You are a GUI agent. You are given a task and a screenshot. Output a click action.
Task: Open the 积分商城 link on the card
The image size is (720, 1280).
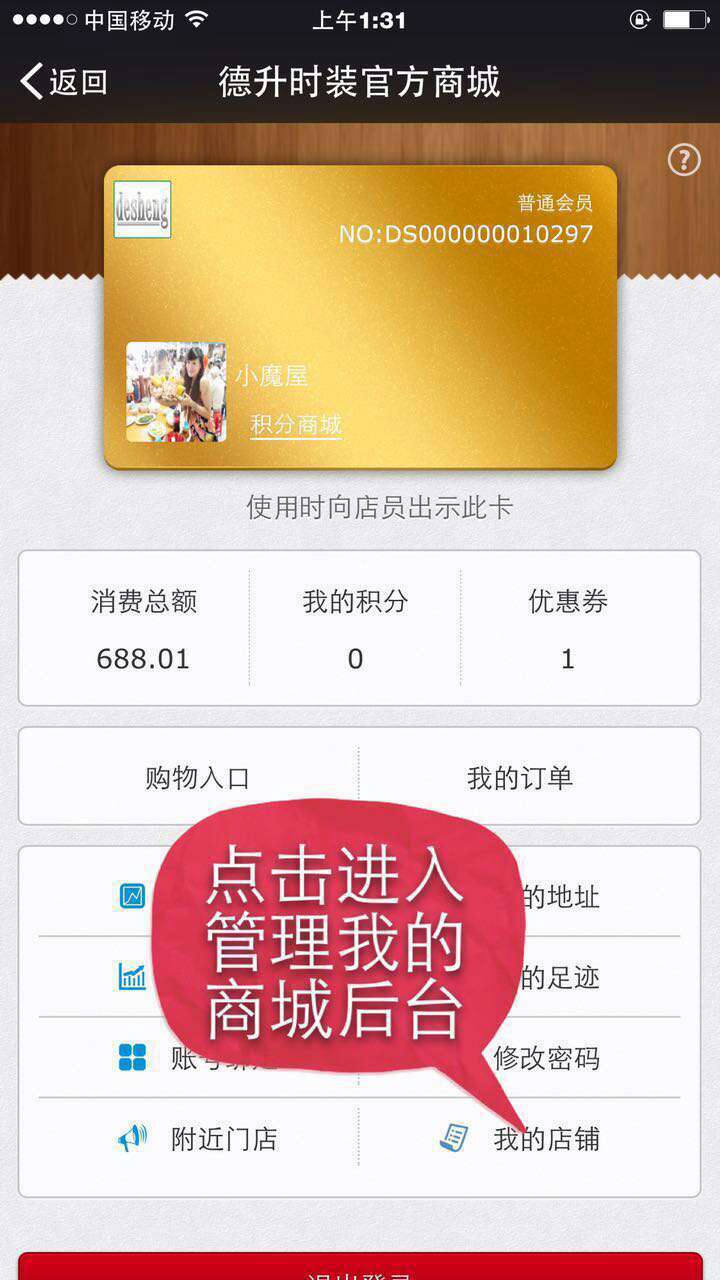tap(296, 425)
